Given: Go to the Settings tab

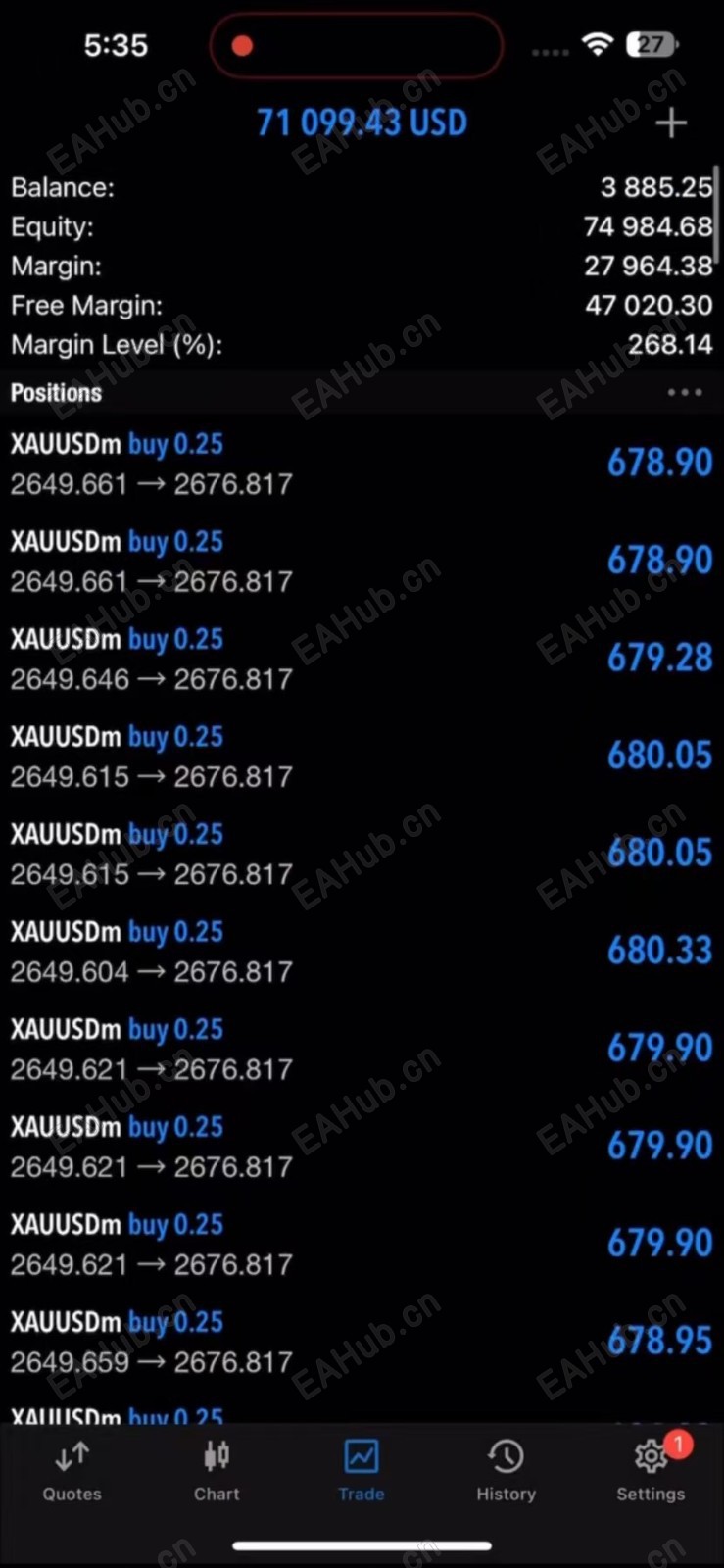Looking at the screenshot, I should [x=651, y=1470].
